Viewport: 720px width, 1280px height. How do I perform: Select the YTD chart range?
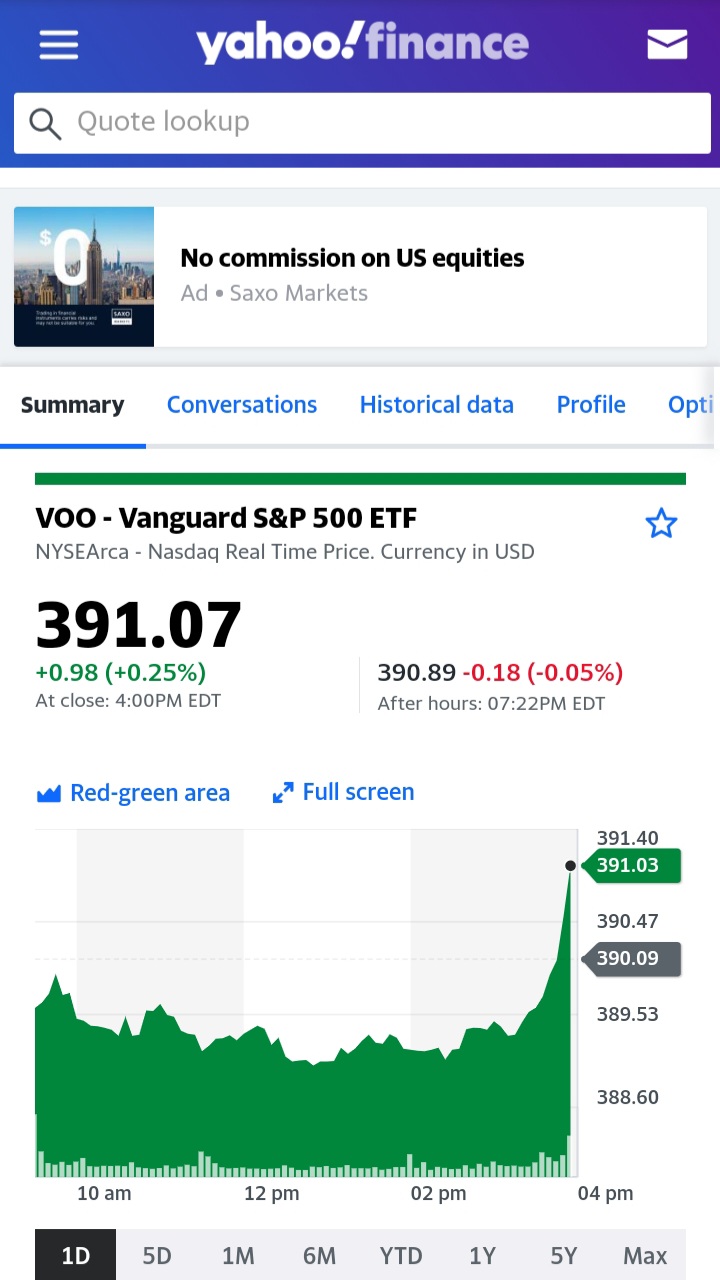tap(401, 1255)
